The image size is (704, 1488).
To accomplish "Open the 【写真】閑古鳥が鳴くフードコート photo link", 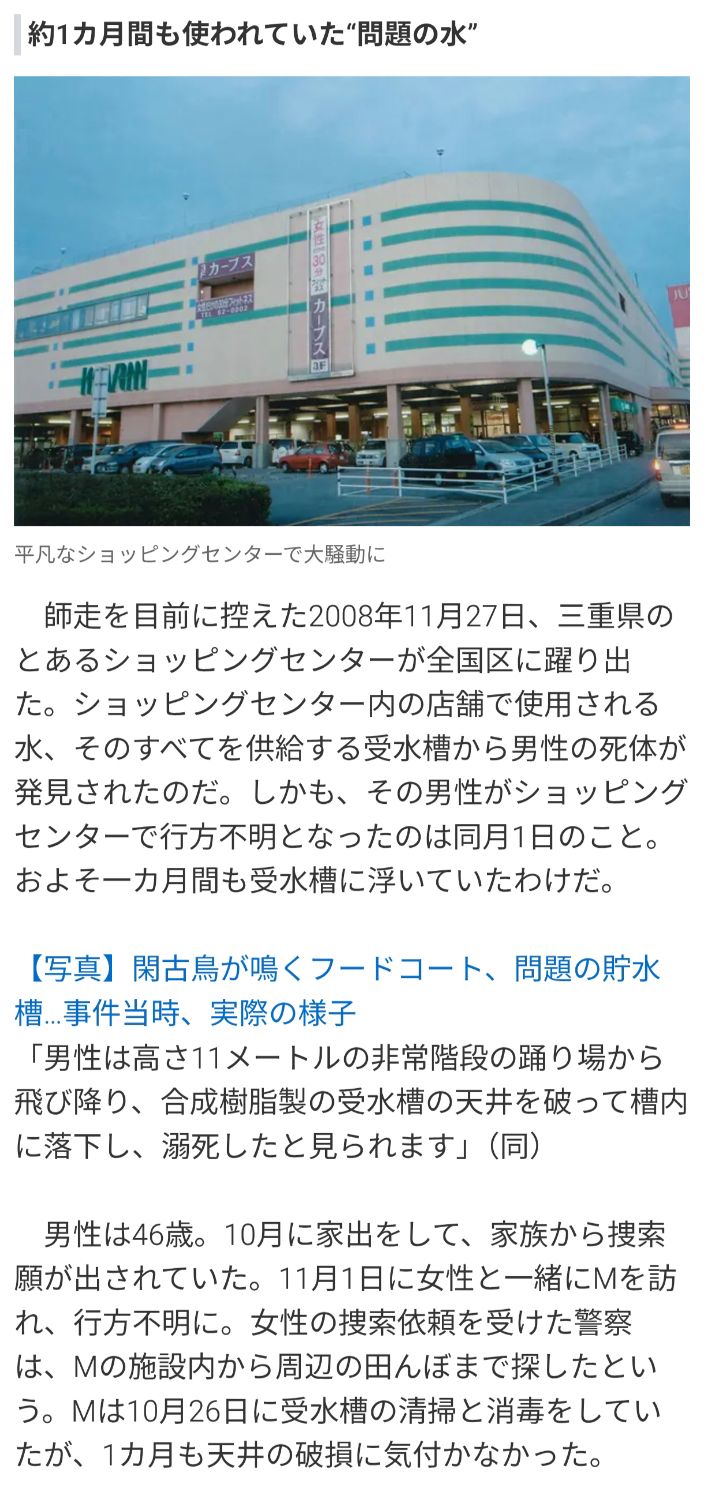I will coord(338,968).
